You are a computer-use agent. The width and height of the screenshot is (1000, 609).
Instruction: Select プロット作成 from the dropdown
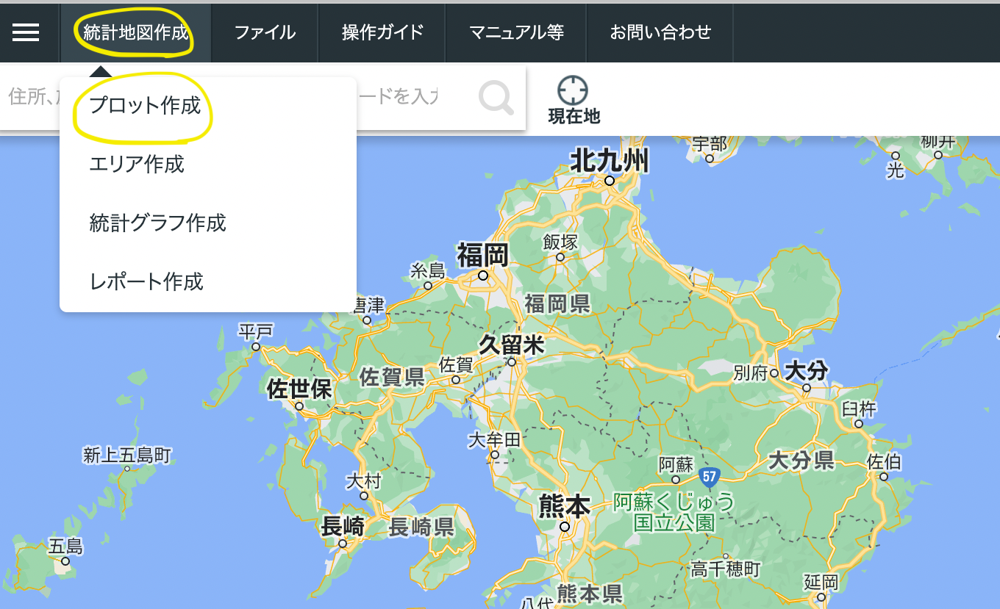tap(145, 105)
